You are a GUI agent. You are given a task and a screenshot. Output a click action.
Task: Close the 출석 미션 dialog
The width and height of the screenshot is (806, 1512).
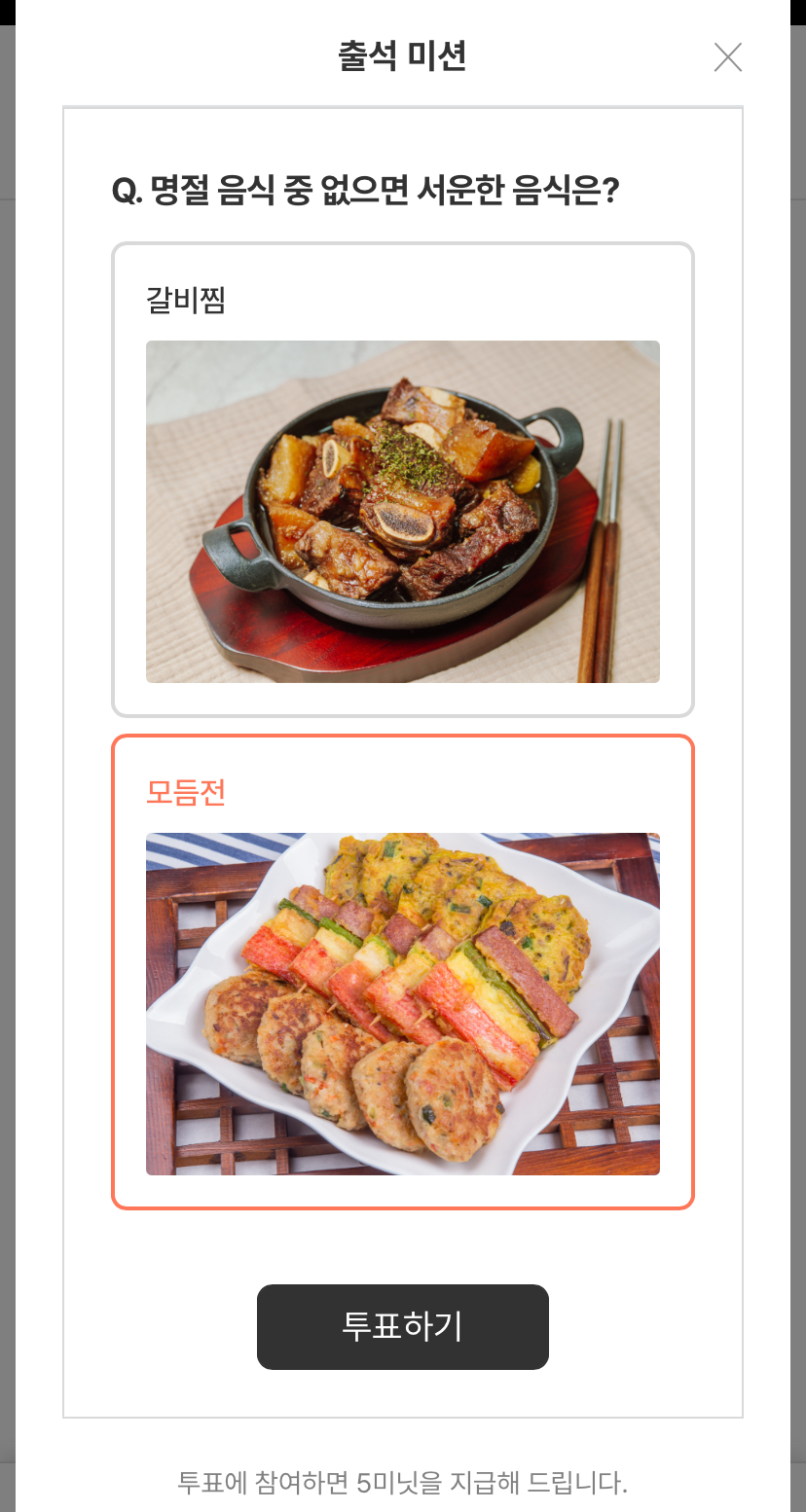pyautogui.click(x=728, y=57)
